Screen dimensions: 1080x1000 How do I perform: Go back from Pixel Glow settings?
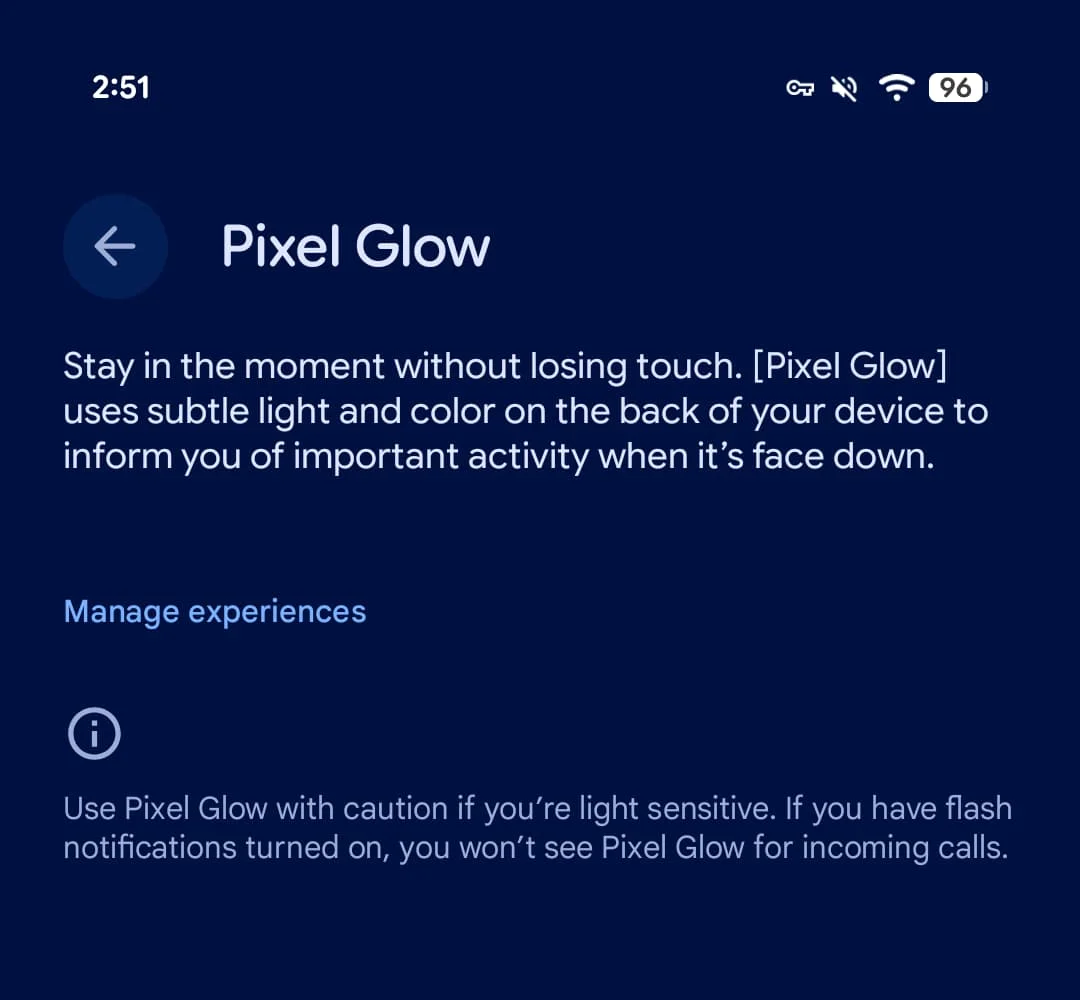click(x=115, y=246)
